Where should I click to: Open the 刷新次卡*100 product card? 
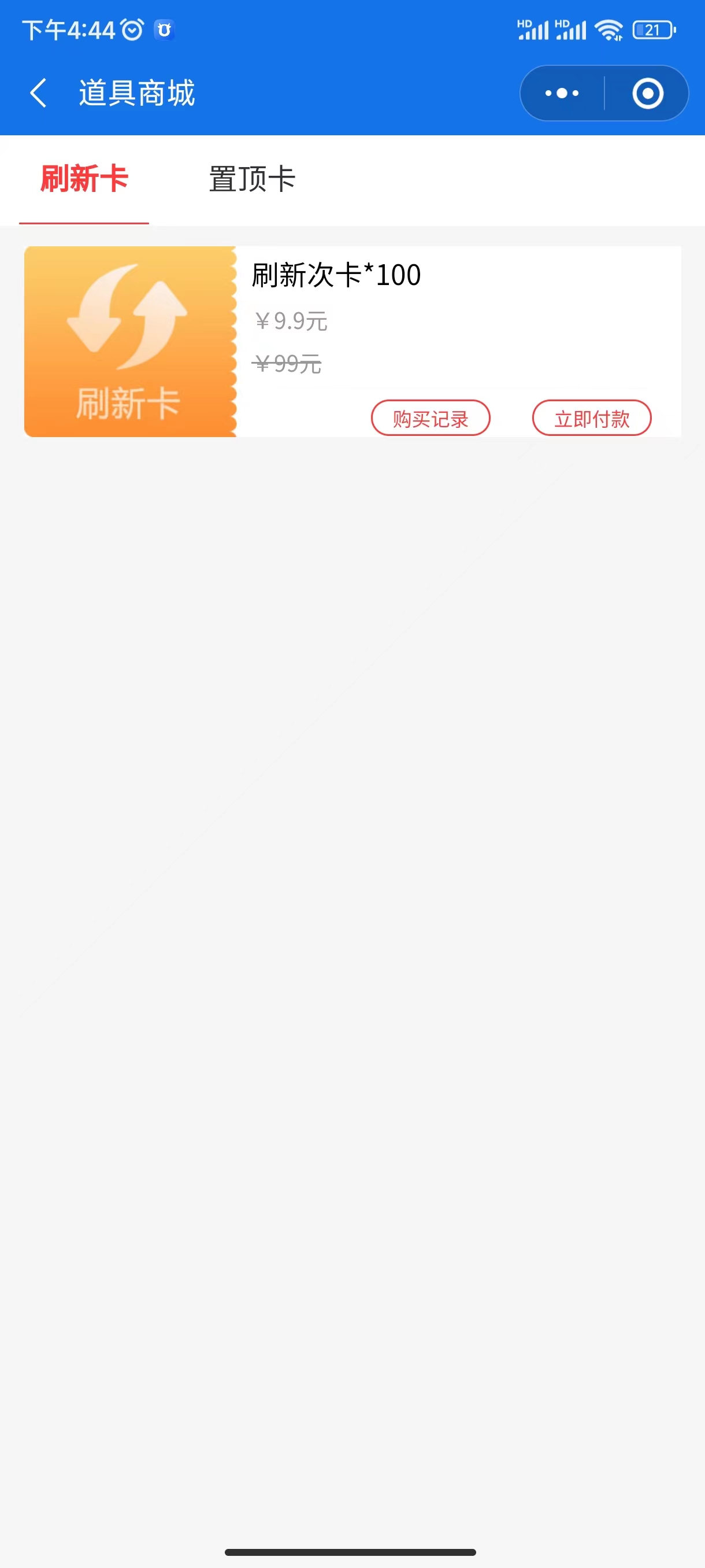[x=352, y=342]
